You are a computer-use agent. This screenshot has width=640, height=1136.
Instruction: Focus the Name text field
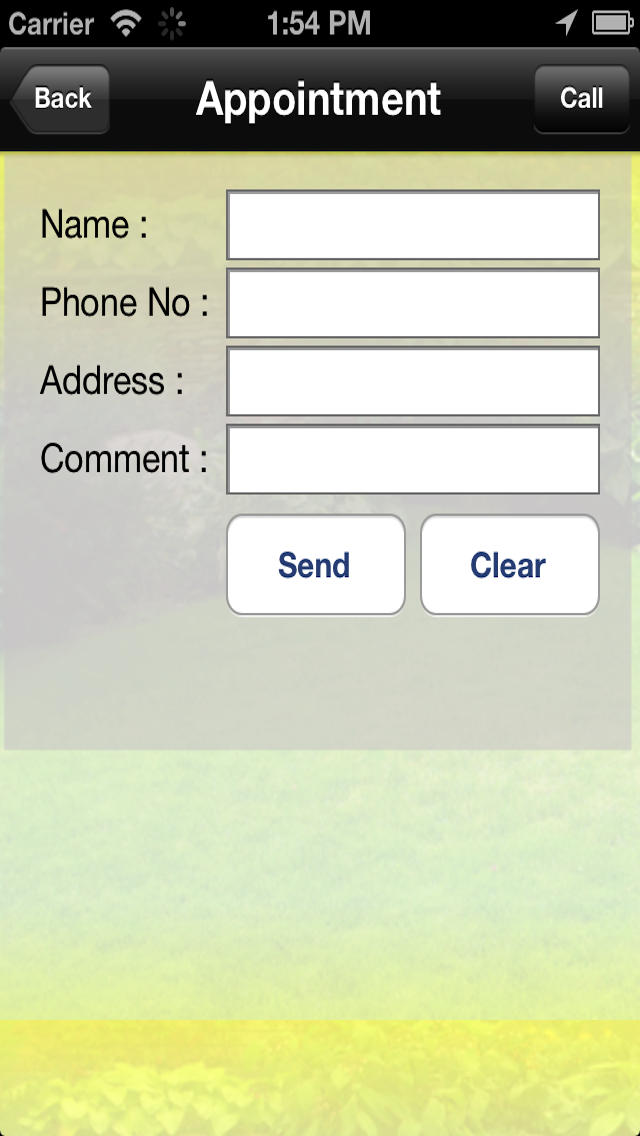pos(413,225)
